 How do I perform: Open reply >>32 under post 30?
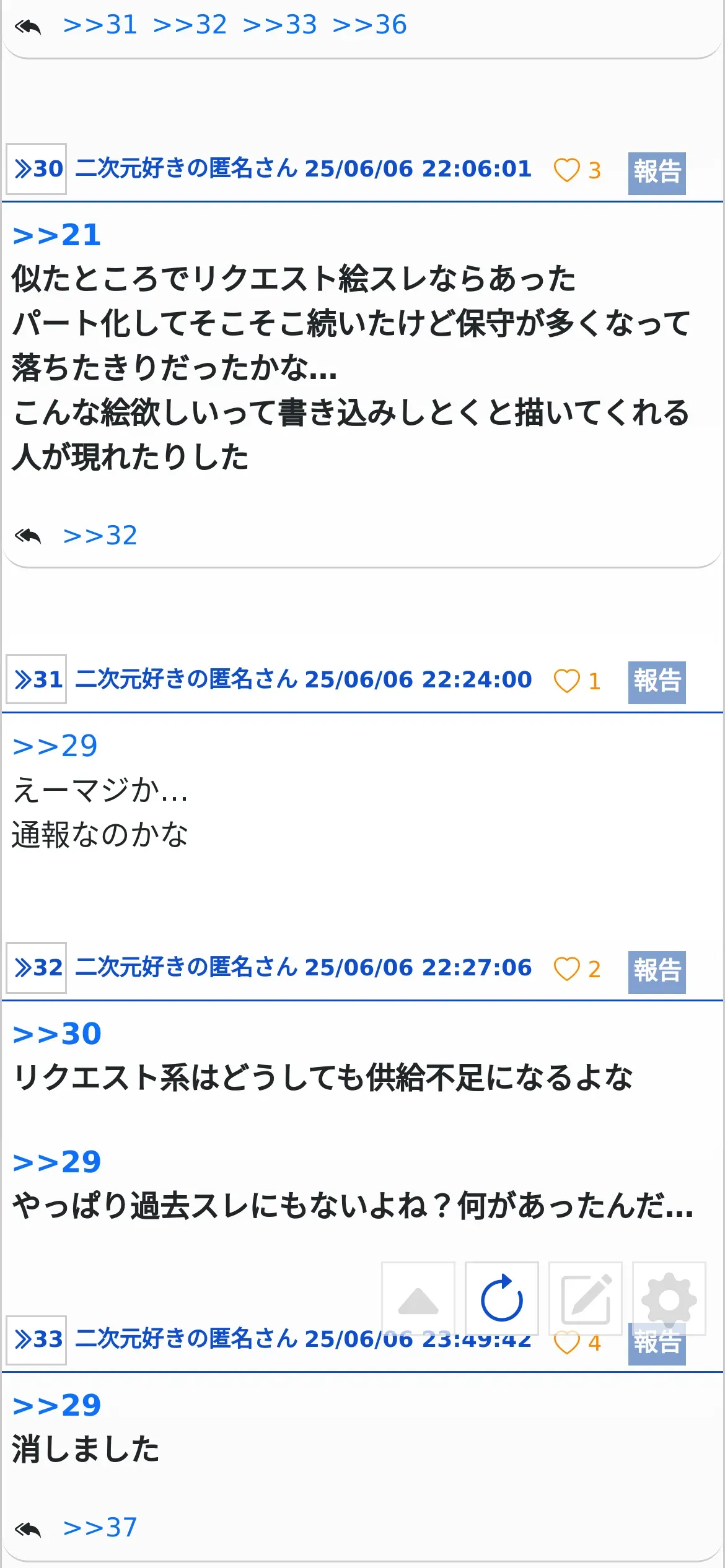[x=100, y=536]
